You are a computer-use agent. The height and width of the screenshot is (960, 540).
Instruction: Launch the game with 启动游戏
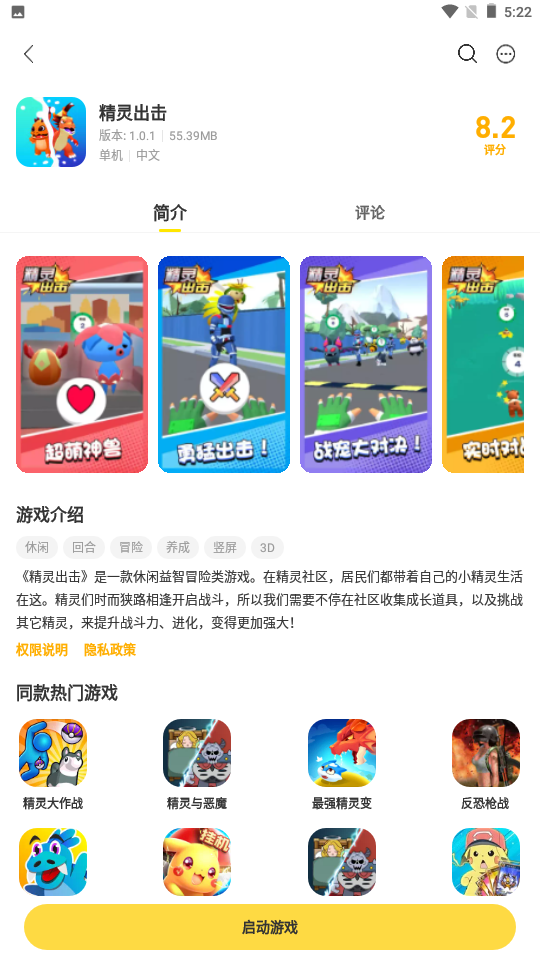[x=270, y=927]
